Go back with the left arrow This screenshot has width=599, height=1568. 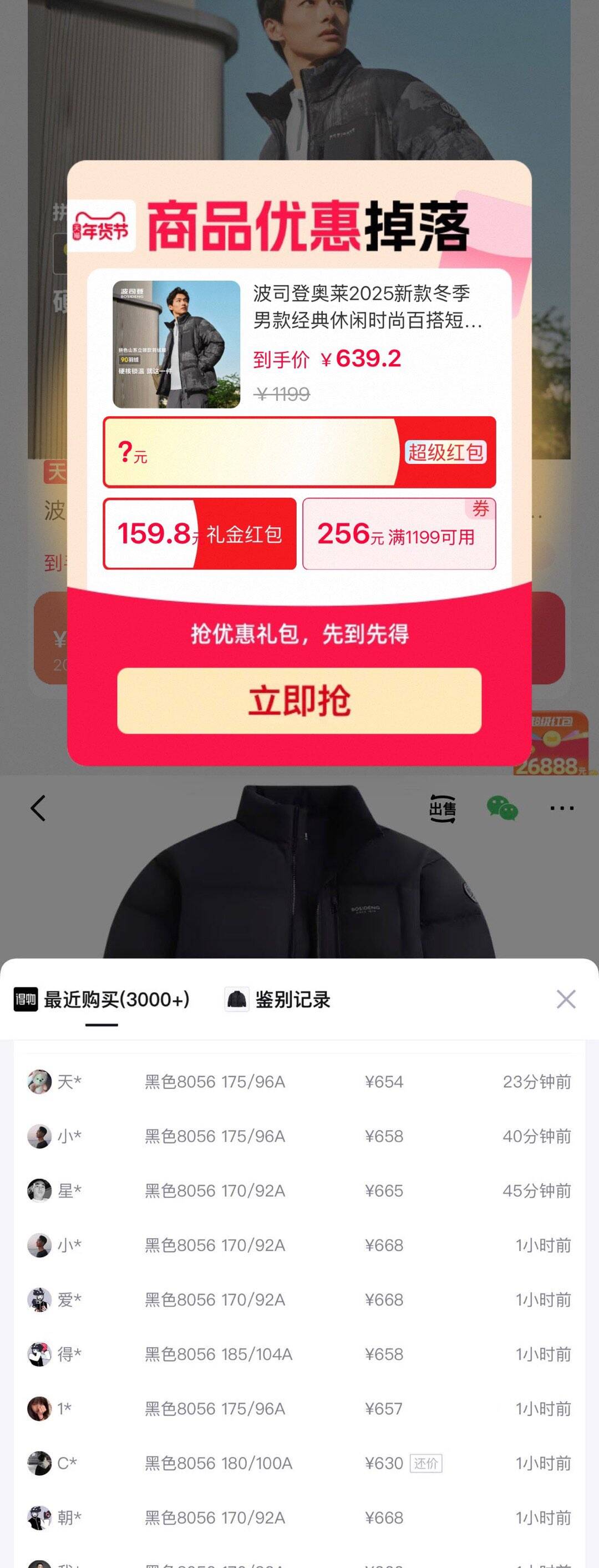38,808
